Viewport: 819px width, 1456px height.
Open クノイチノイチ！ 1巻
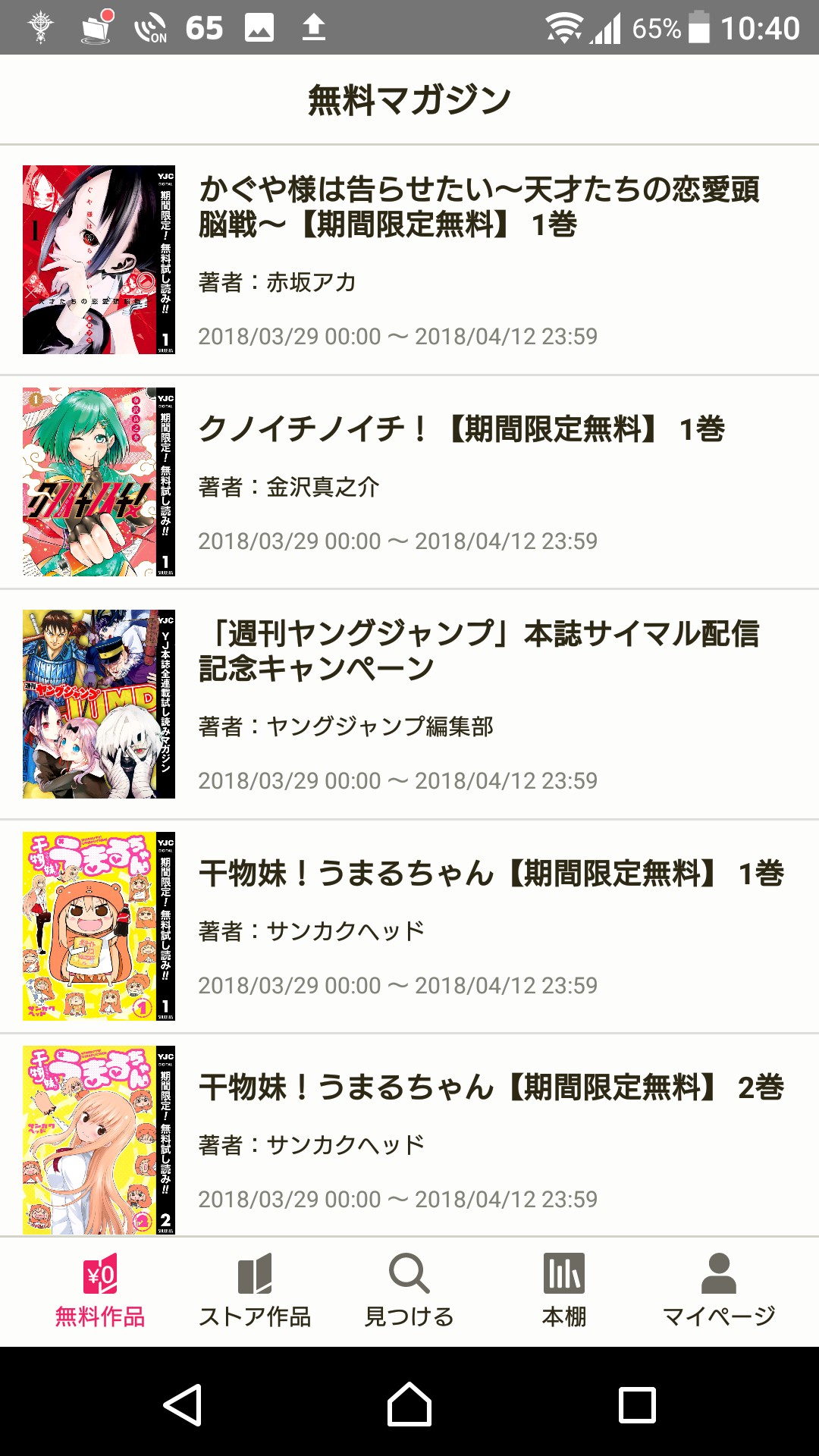pos(461,429)
